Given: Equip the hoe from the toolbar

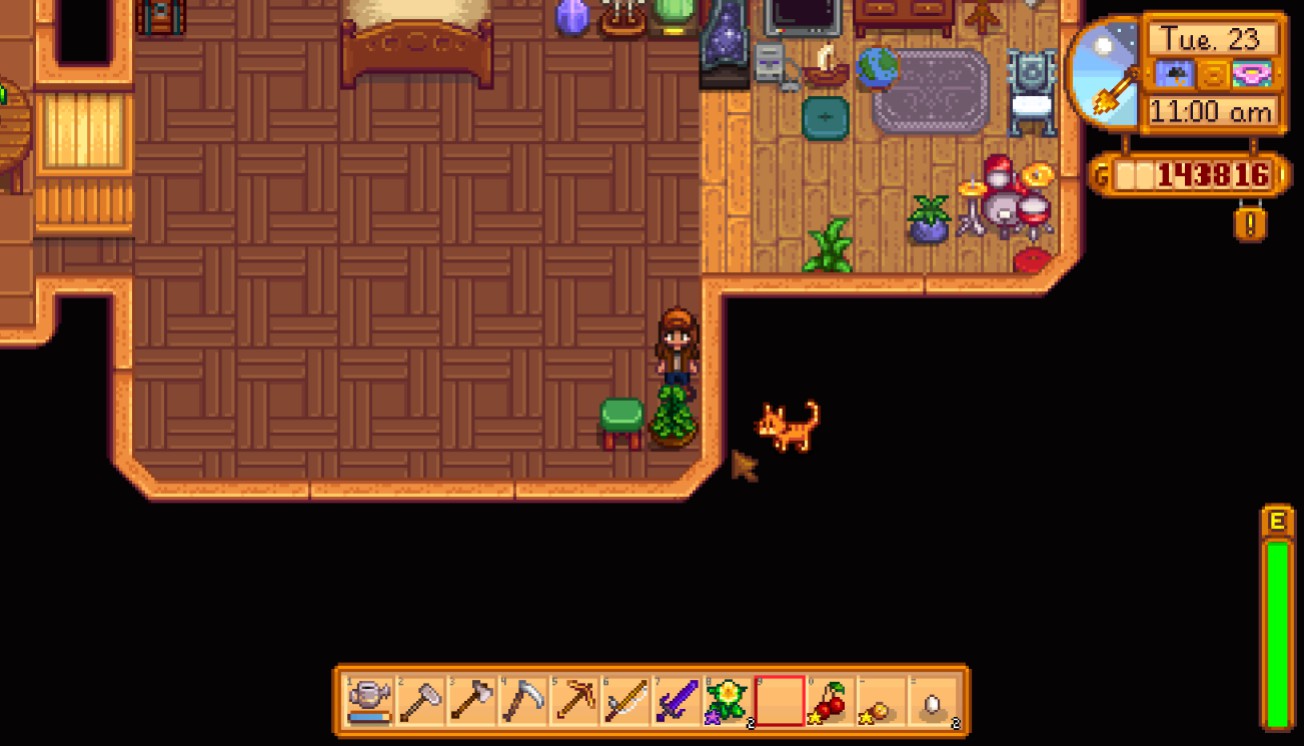Looking at the screenshot, I should pos(421,700).
